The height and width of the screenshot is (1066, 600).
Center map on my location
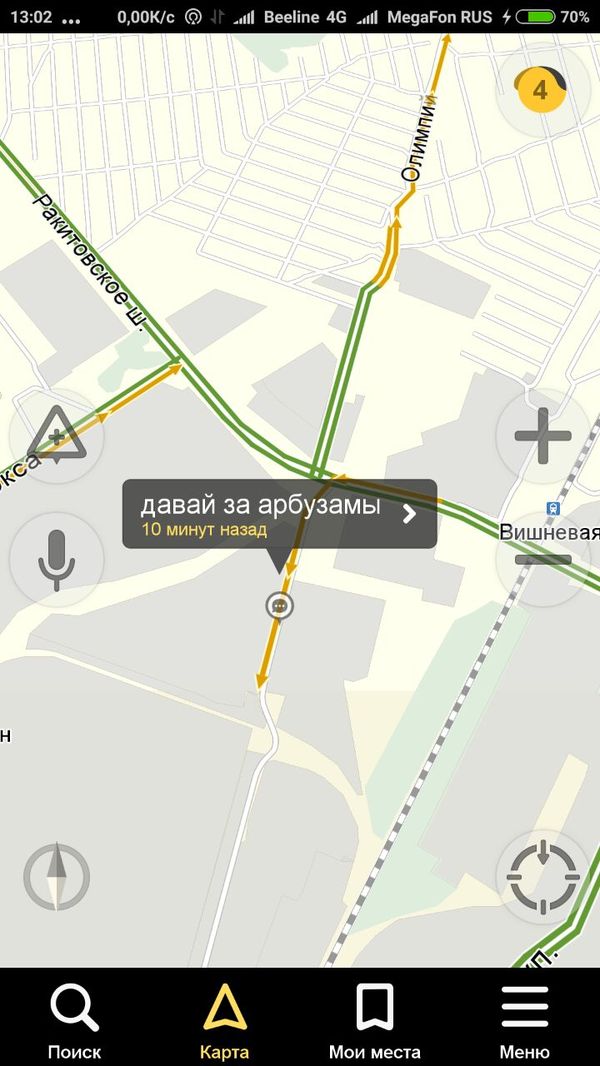(542, 877)
